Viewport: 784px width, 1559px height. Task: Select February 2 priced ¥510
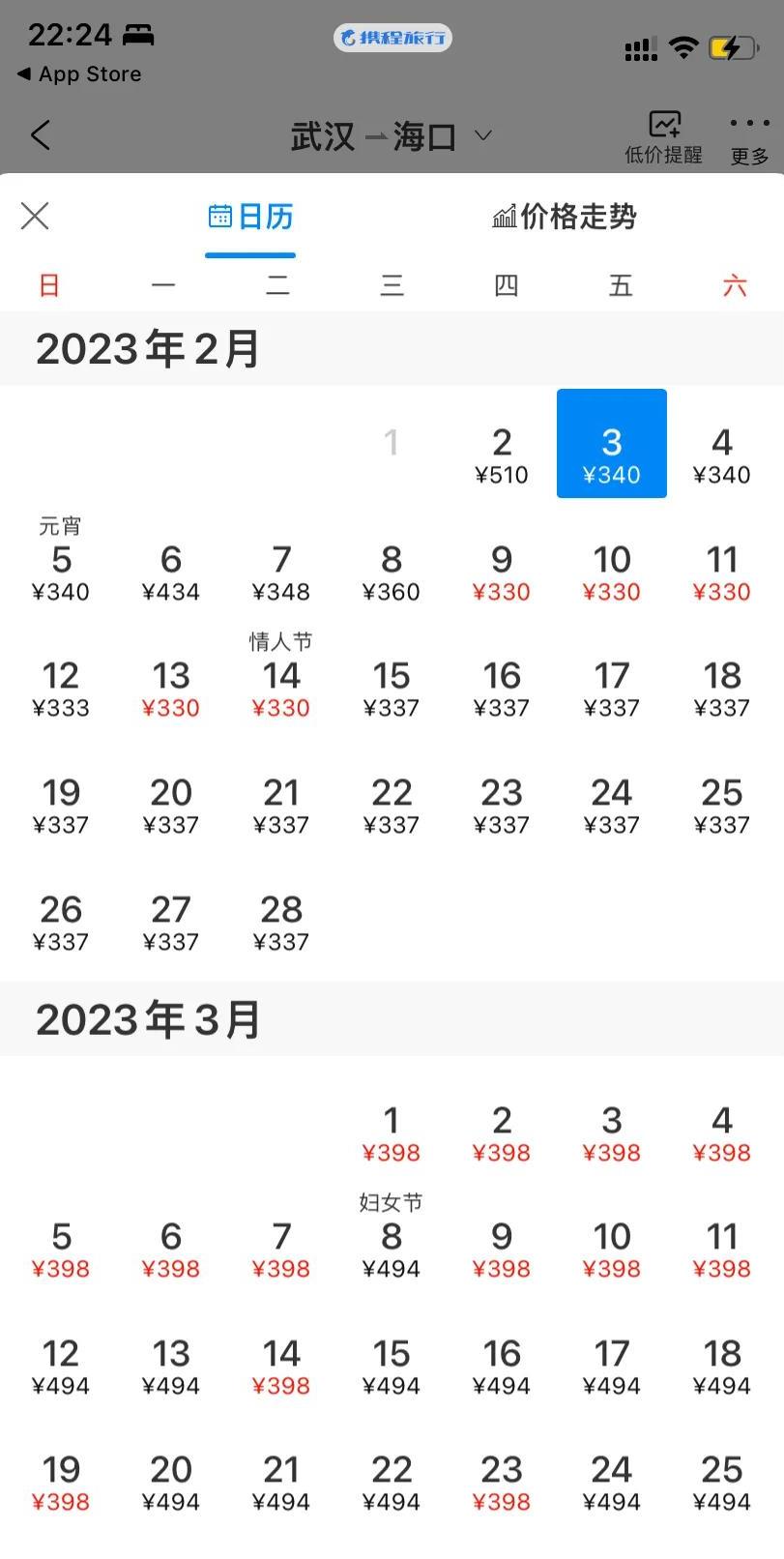click(502, 455)
